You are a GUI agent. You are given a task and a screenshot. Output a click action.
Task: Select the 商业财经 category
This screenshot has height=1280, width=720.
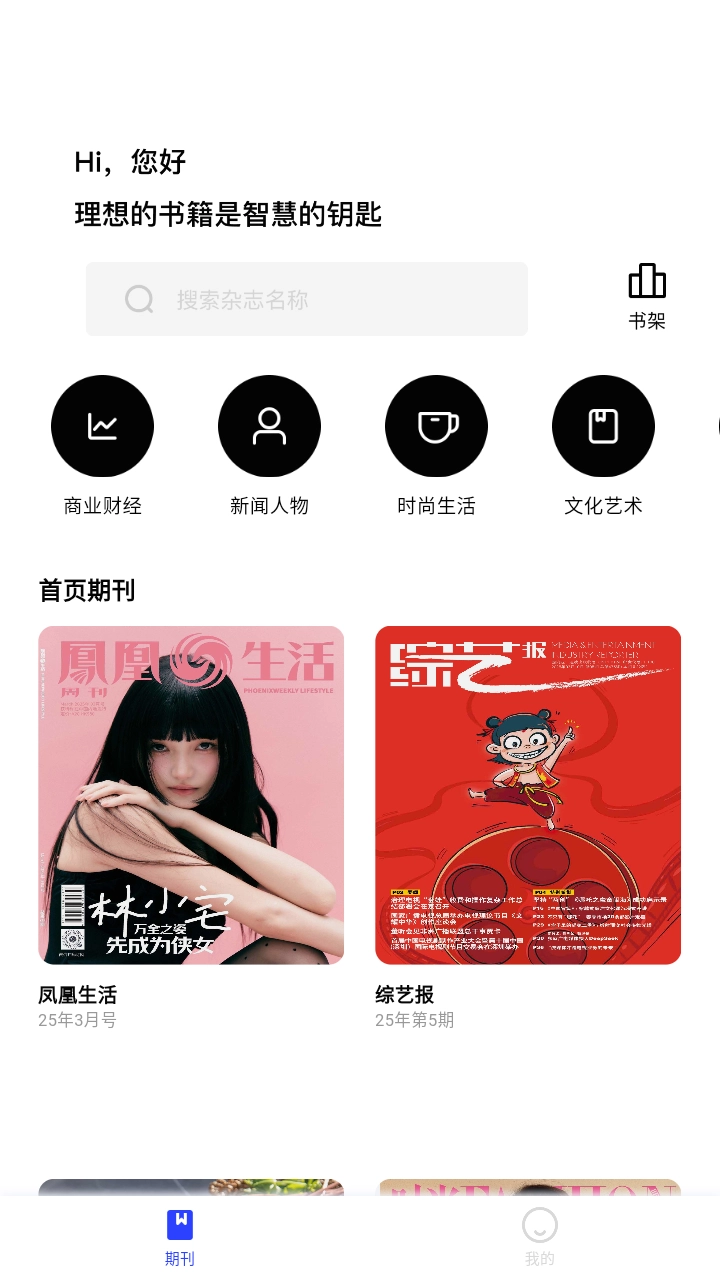[x=102, y=427]
